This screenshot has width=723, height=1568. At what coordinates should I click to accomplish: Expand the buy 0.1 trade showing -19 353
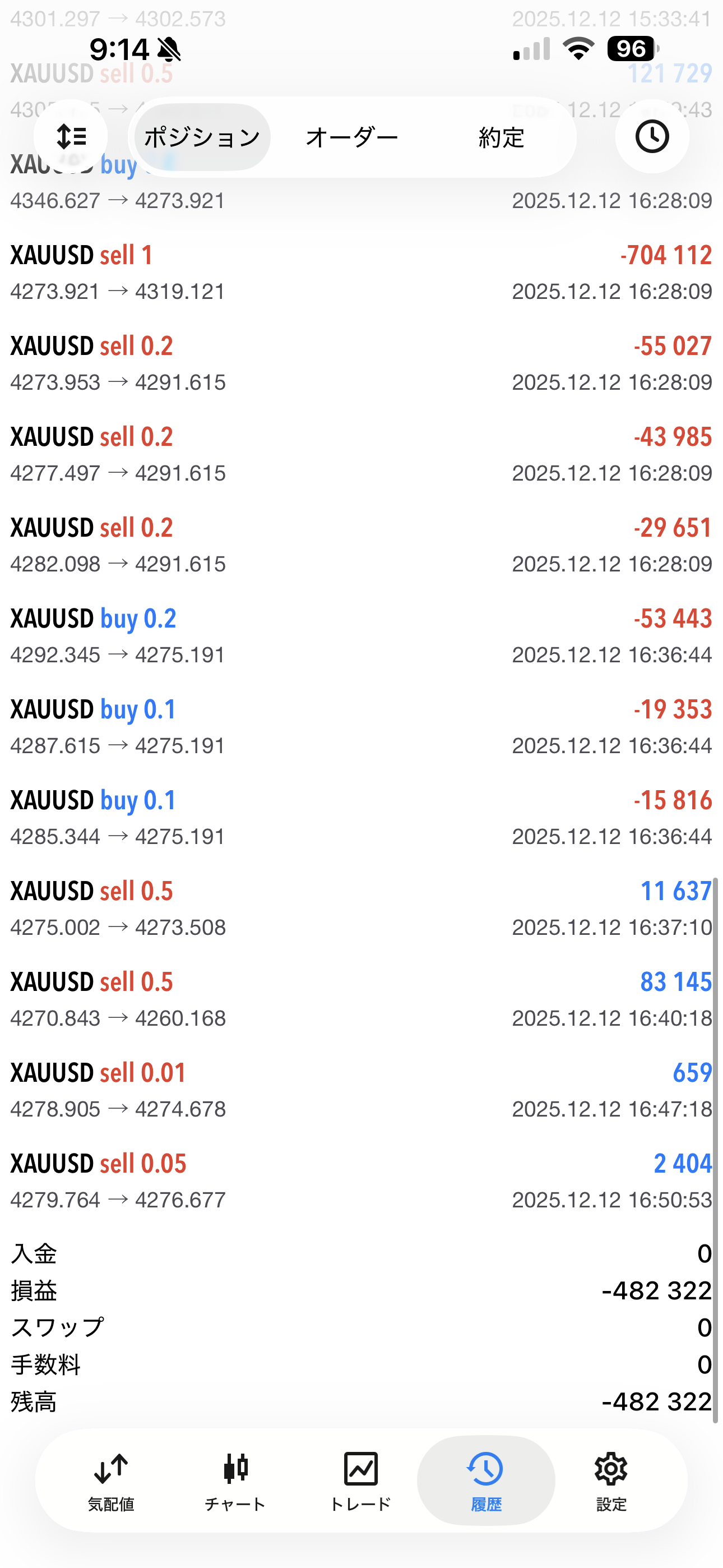361,727
